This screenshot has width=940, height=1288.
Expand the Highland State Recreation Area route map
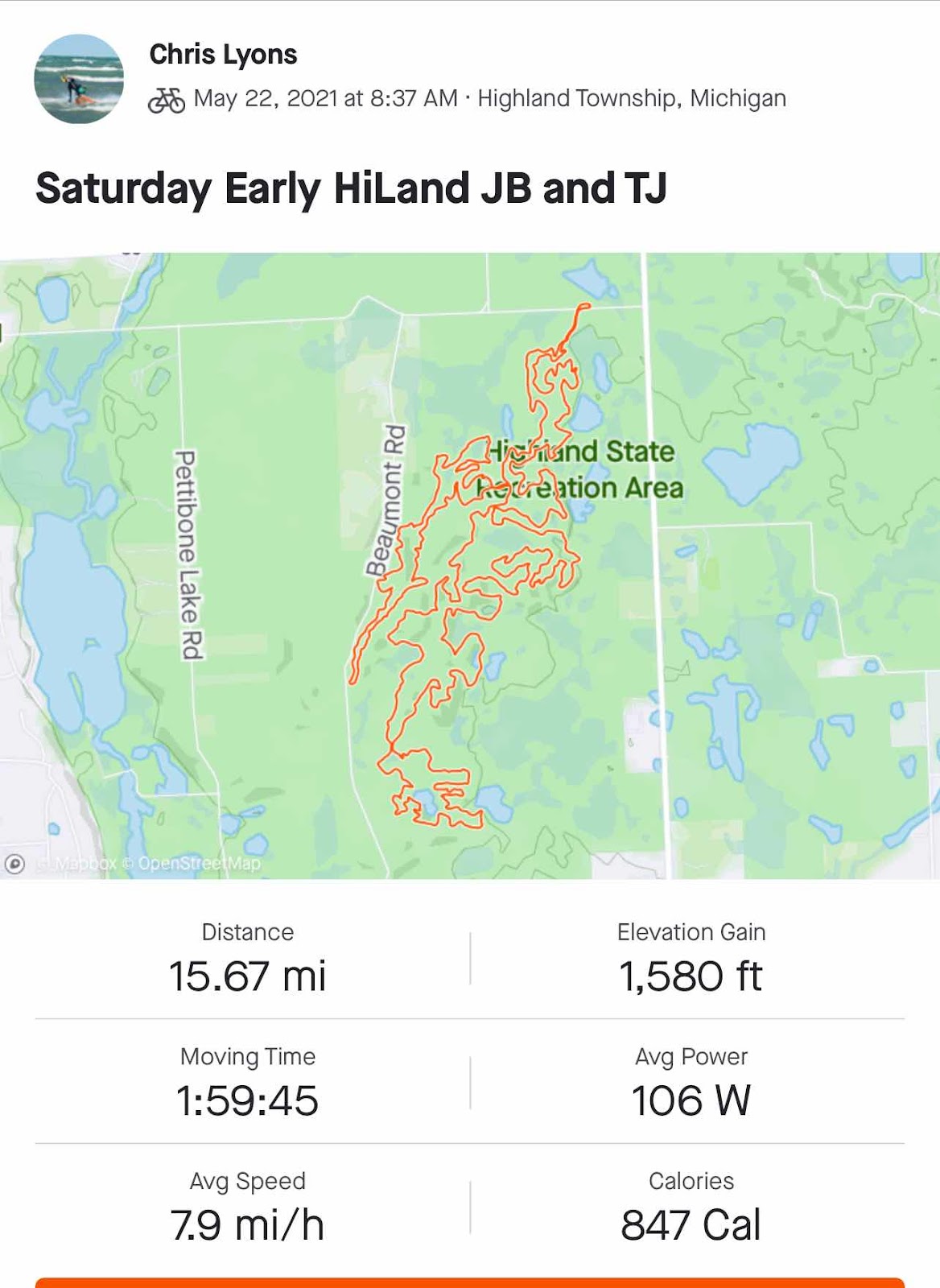click(470, 565)
